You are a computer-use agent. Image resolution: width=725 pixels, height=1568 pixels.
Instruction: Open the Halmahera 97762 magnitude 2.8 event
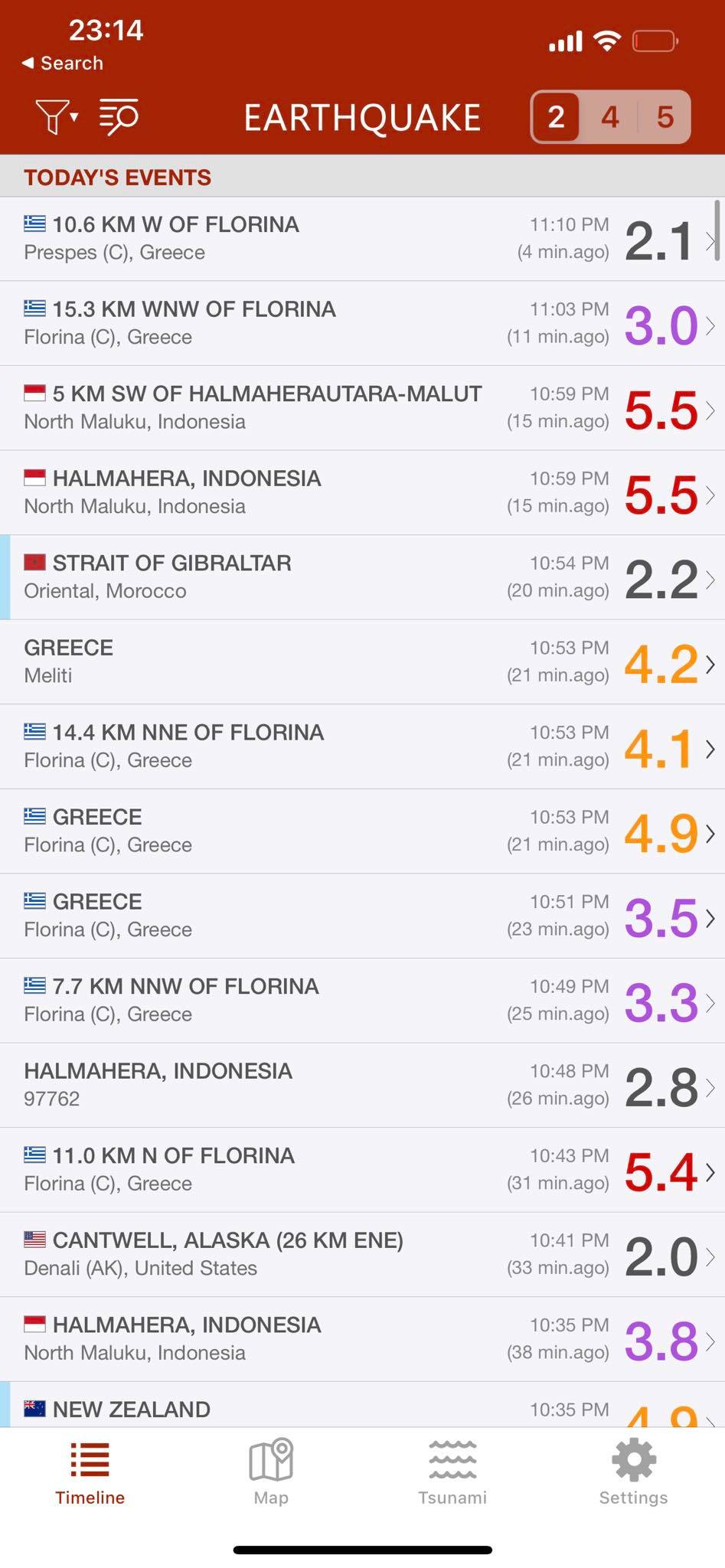(362, 1086)
